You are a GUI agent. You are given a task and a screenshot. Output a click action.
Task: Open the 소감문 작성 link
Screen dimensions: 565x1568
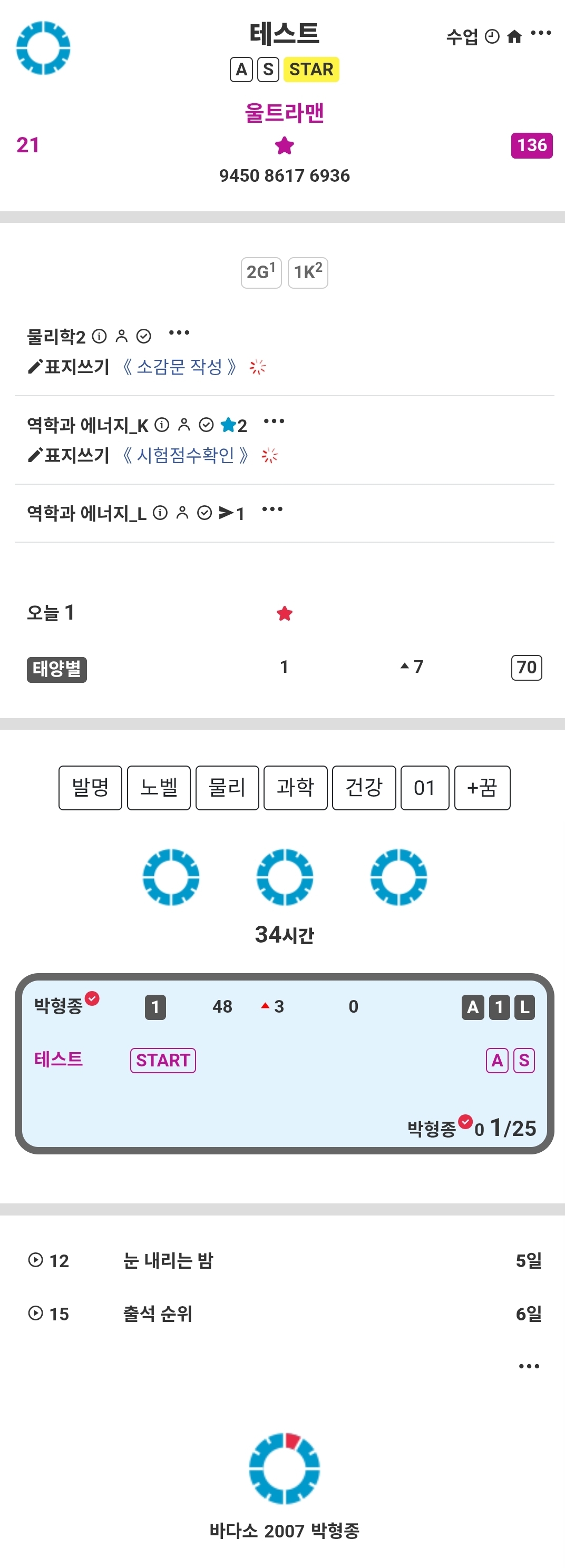pyautogui.click(x=180, y=367)
